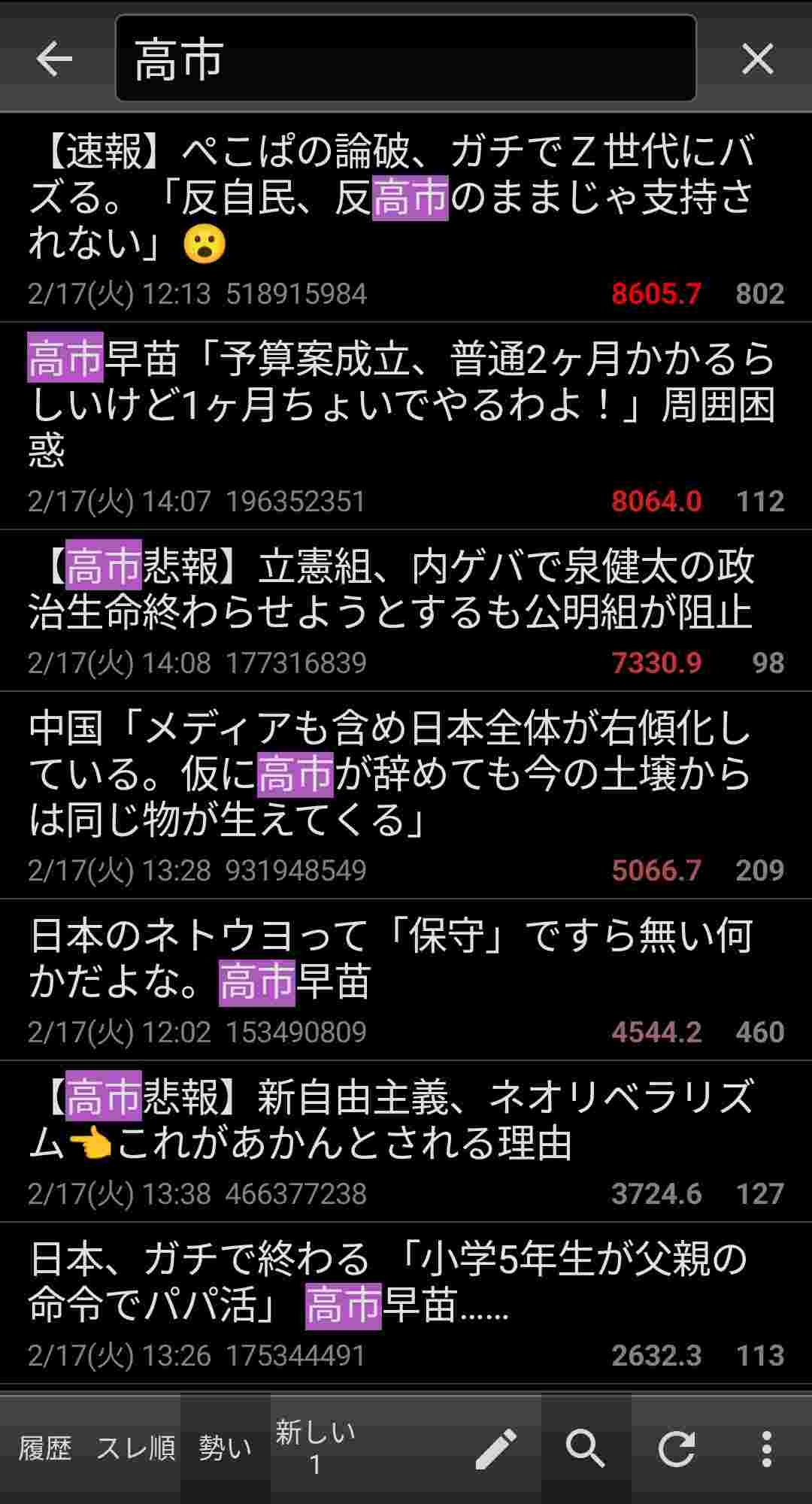This screenshot has width=812, height=1504.
Task: Switch to the 履歴 tab
Action: (x=45, y=1448)
